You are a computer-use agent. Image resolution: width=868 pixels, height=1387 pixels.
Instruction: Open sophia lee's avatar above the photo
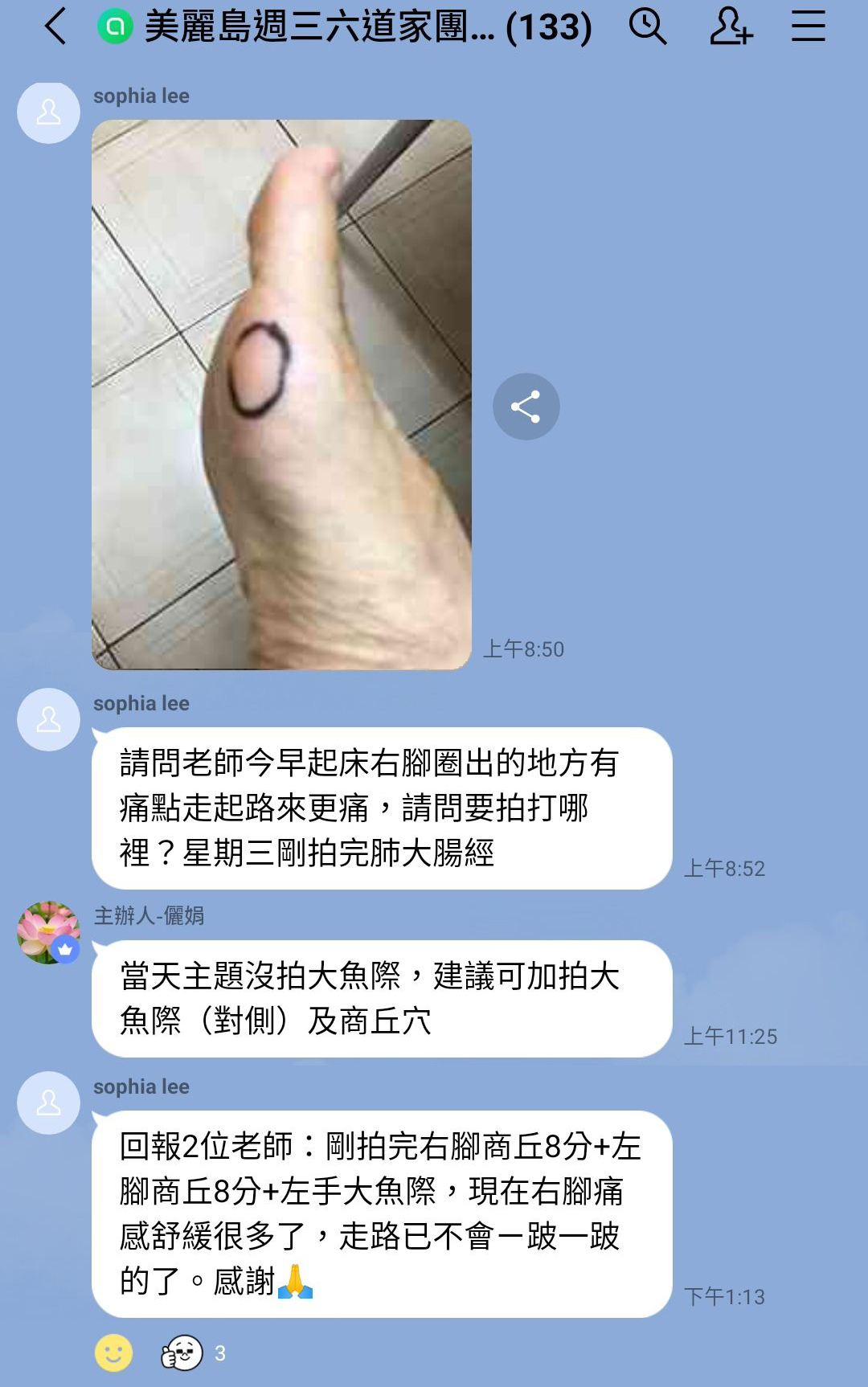pyautogui.click(x=49, y=113)
